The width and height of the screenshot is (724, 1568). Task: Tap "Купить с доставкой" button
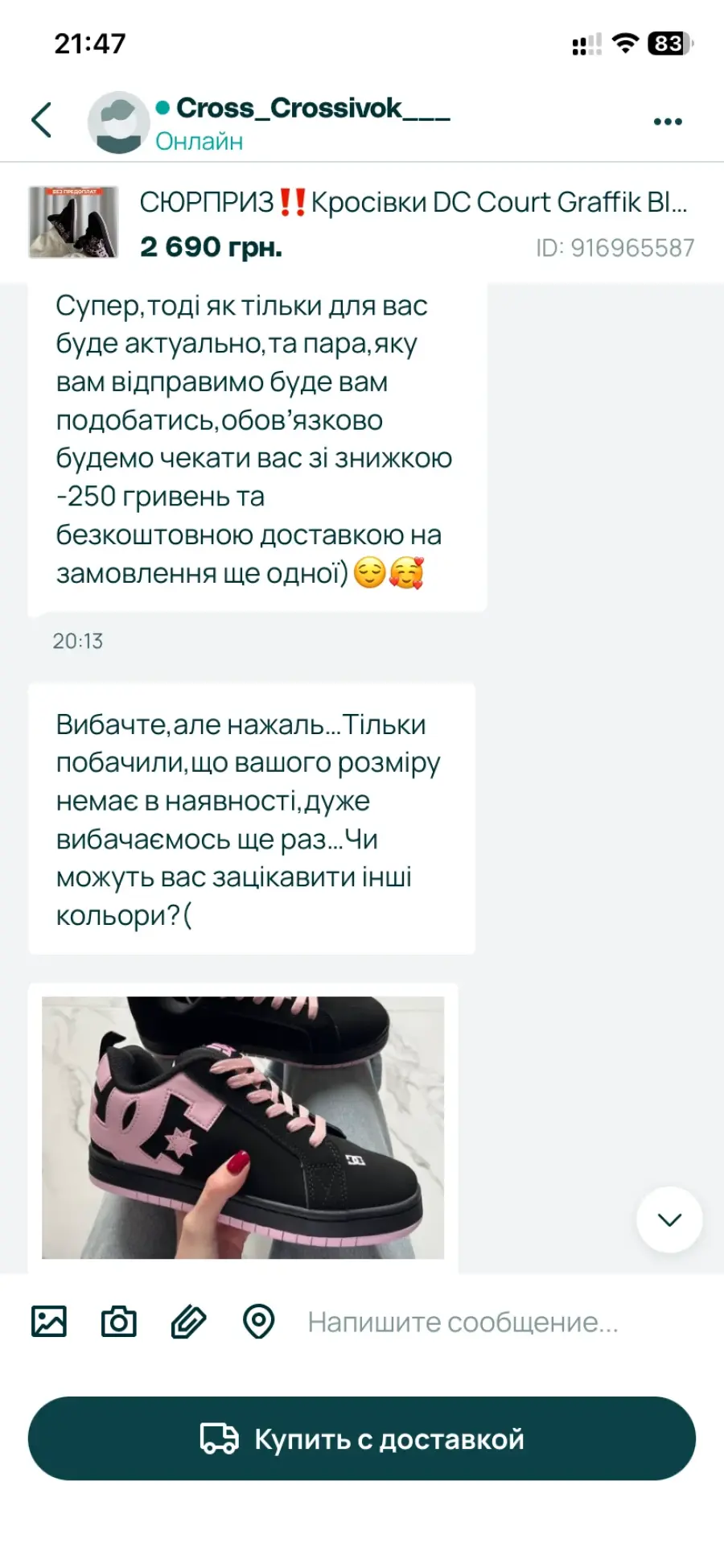coord(362,1438)
